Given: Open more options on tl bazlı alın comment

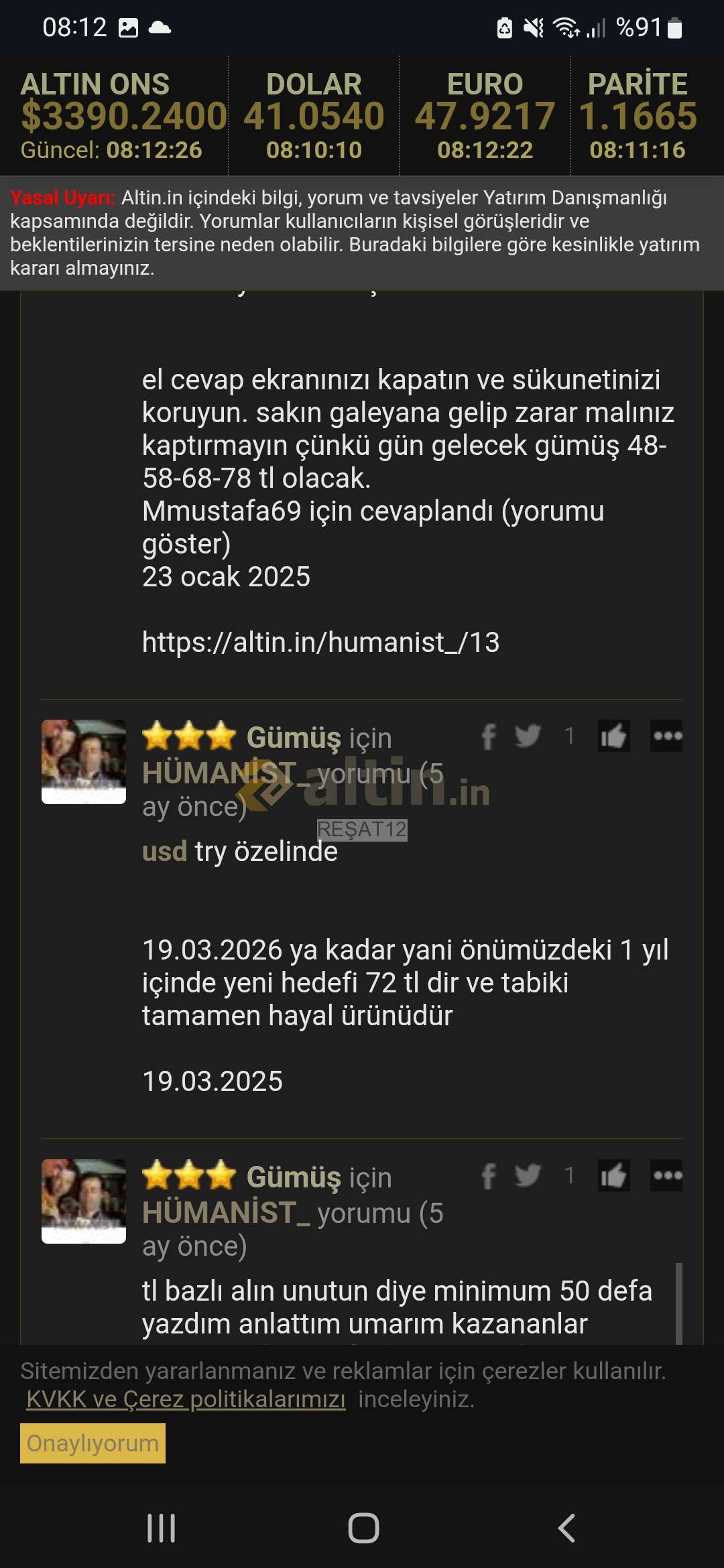Looking at the screenshot, I should 666,1175.
